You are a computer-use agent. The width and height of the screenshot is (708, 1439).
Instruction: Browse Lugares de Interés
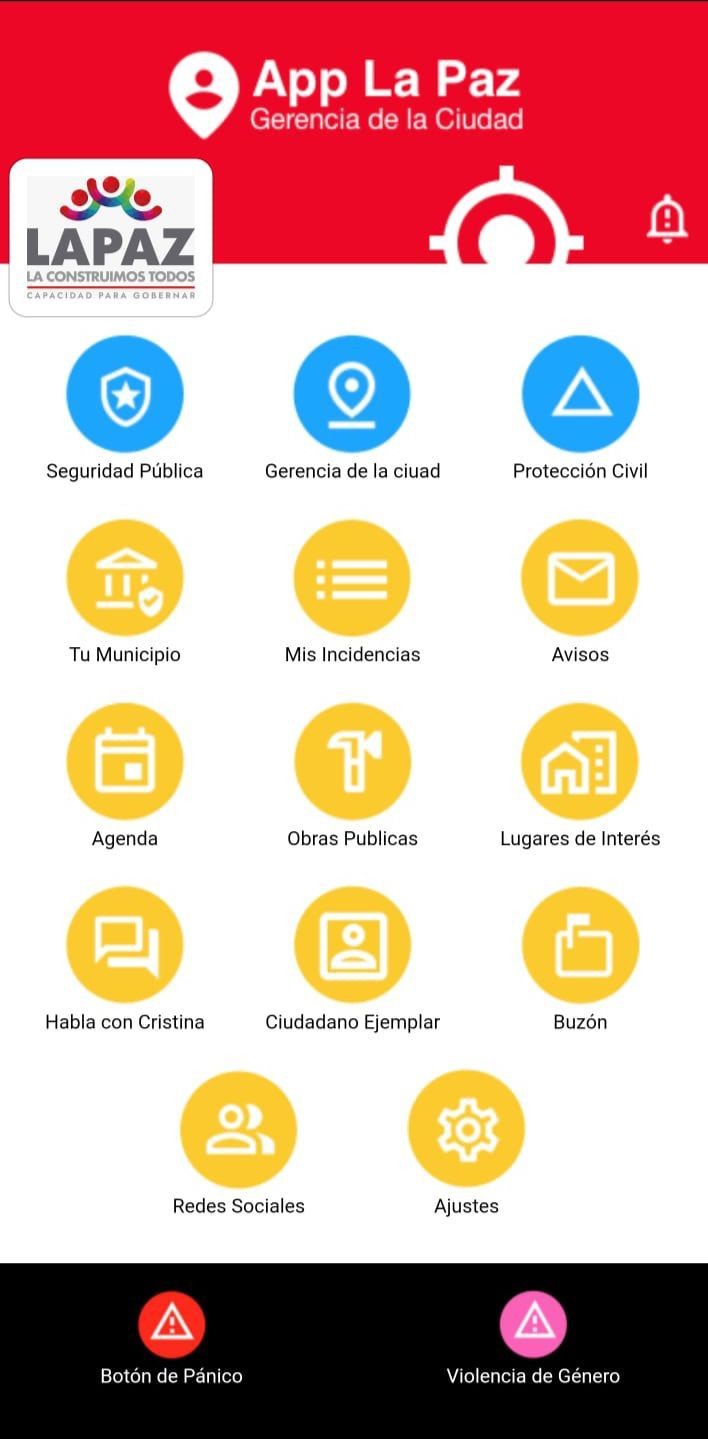pos(580,762)
